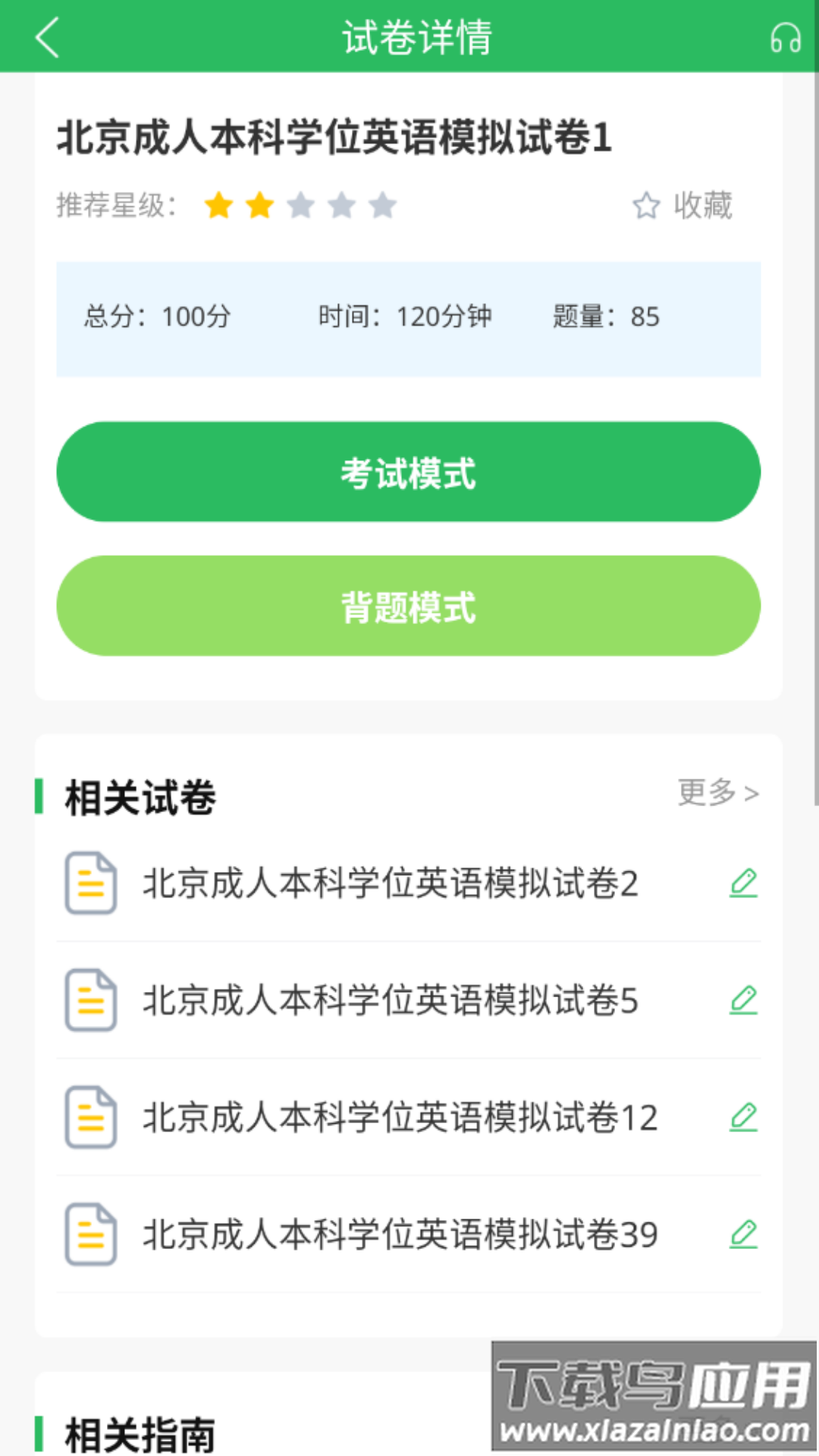Expand the 相关试卷 section header

[139, 795]
